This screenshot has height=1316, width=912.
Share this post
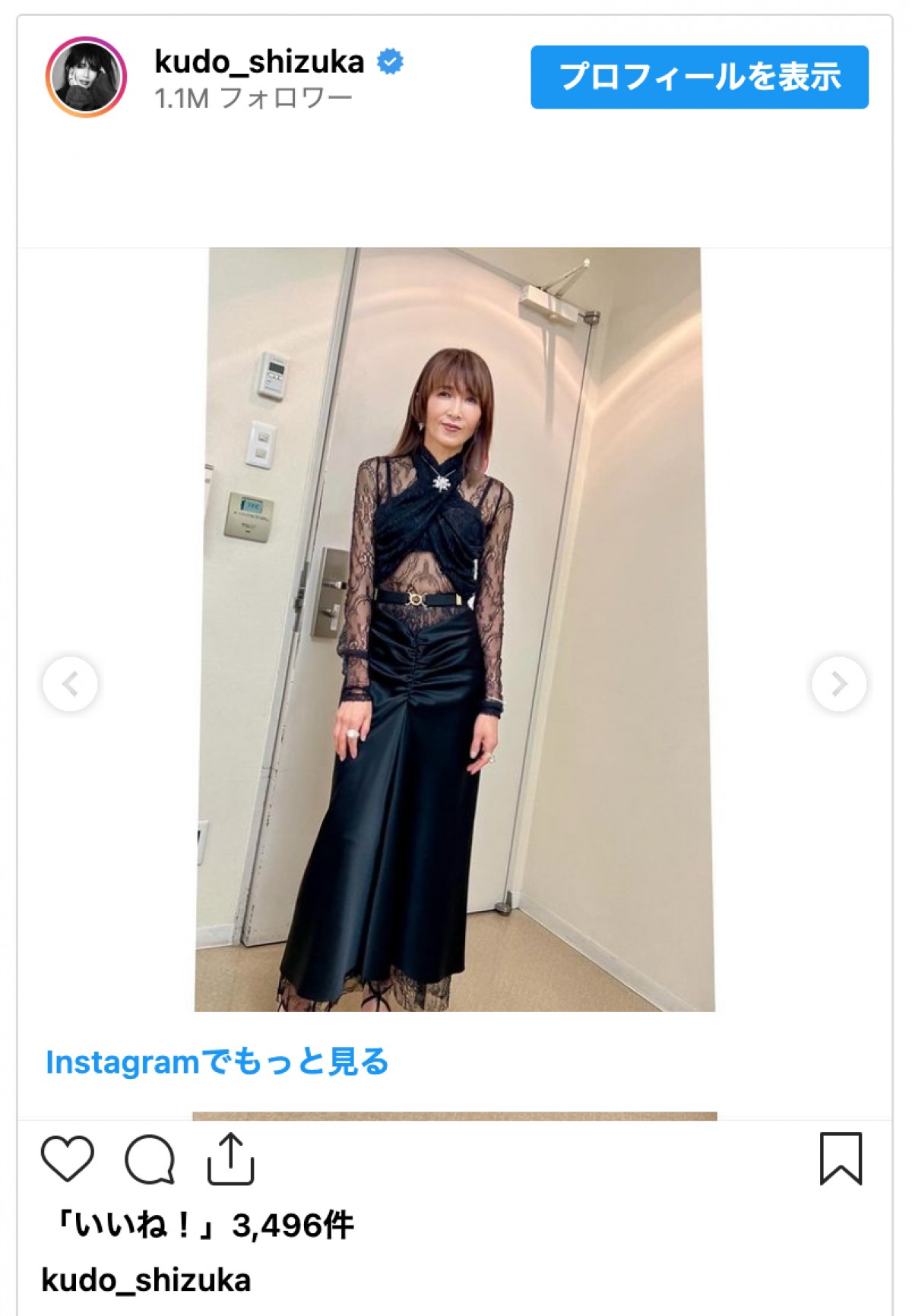click(230, 1159)
